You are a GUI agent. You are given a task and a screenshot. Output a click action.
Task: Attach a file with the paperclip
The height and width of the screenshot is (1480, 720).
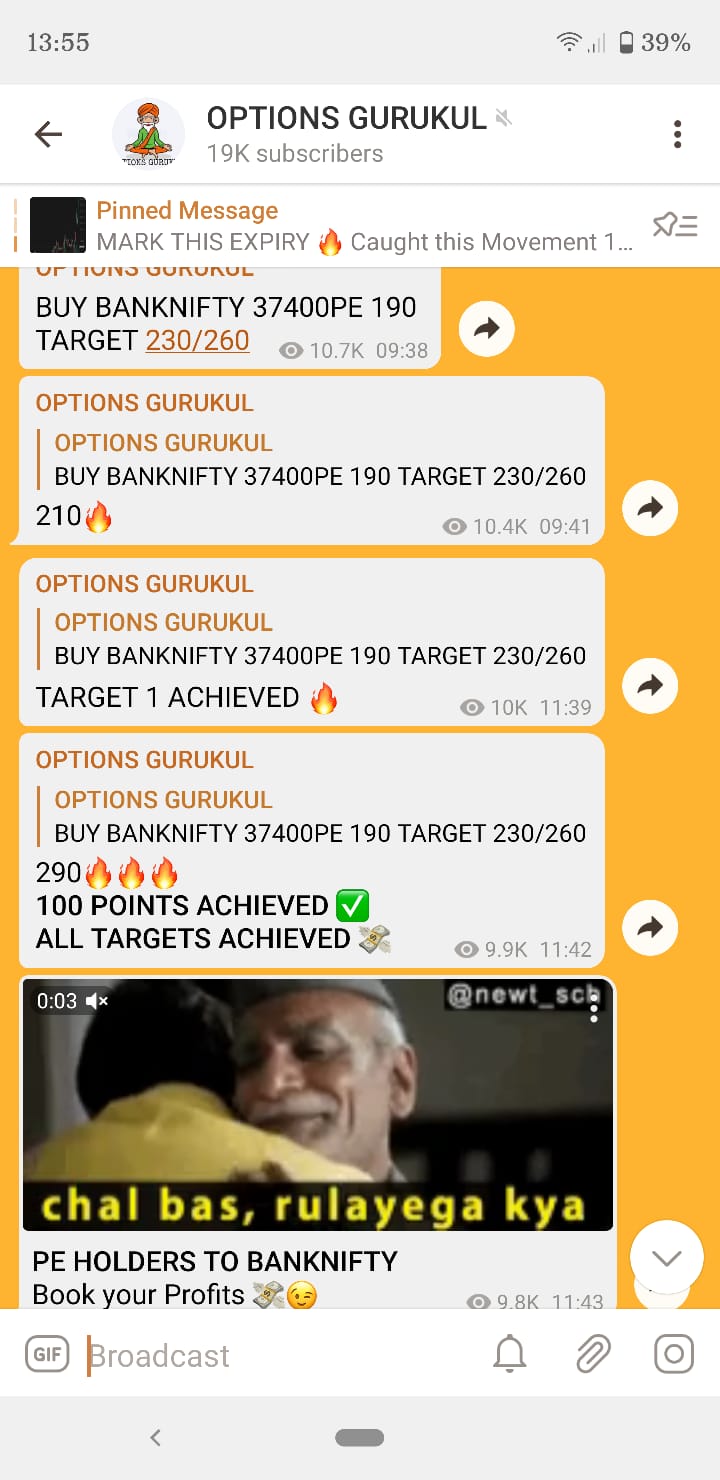coord(593,1355)
